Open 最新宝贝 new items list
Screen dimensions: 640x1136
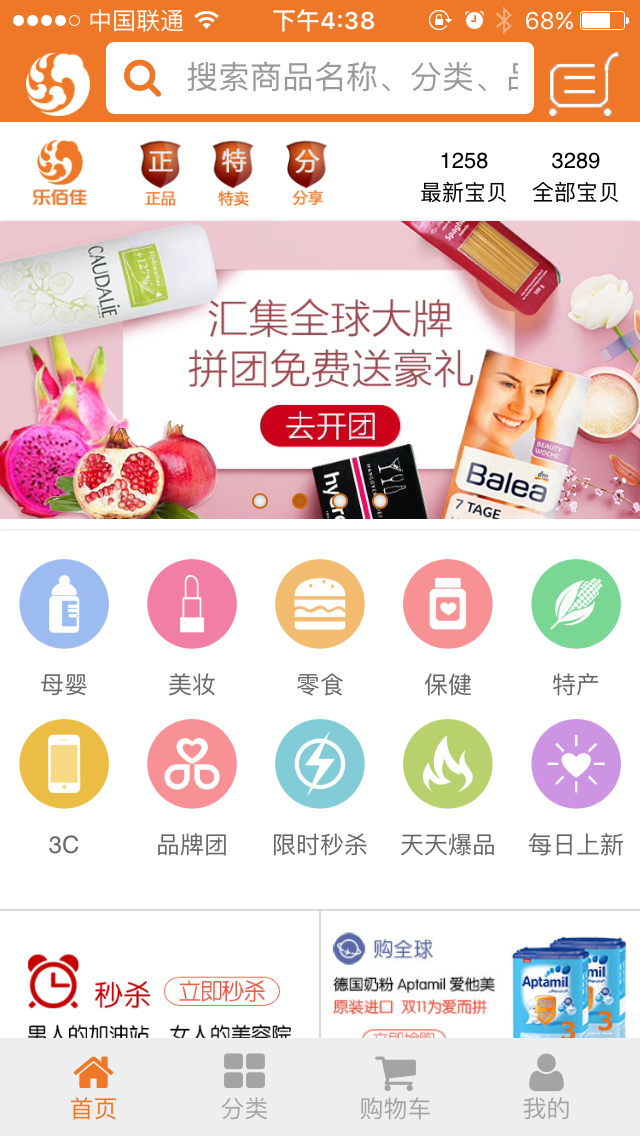(463, 176)
